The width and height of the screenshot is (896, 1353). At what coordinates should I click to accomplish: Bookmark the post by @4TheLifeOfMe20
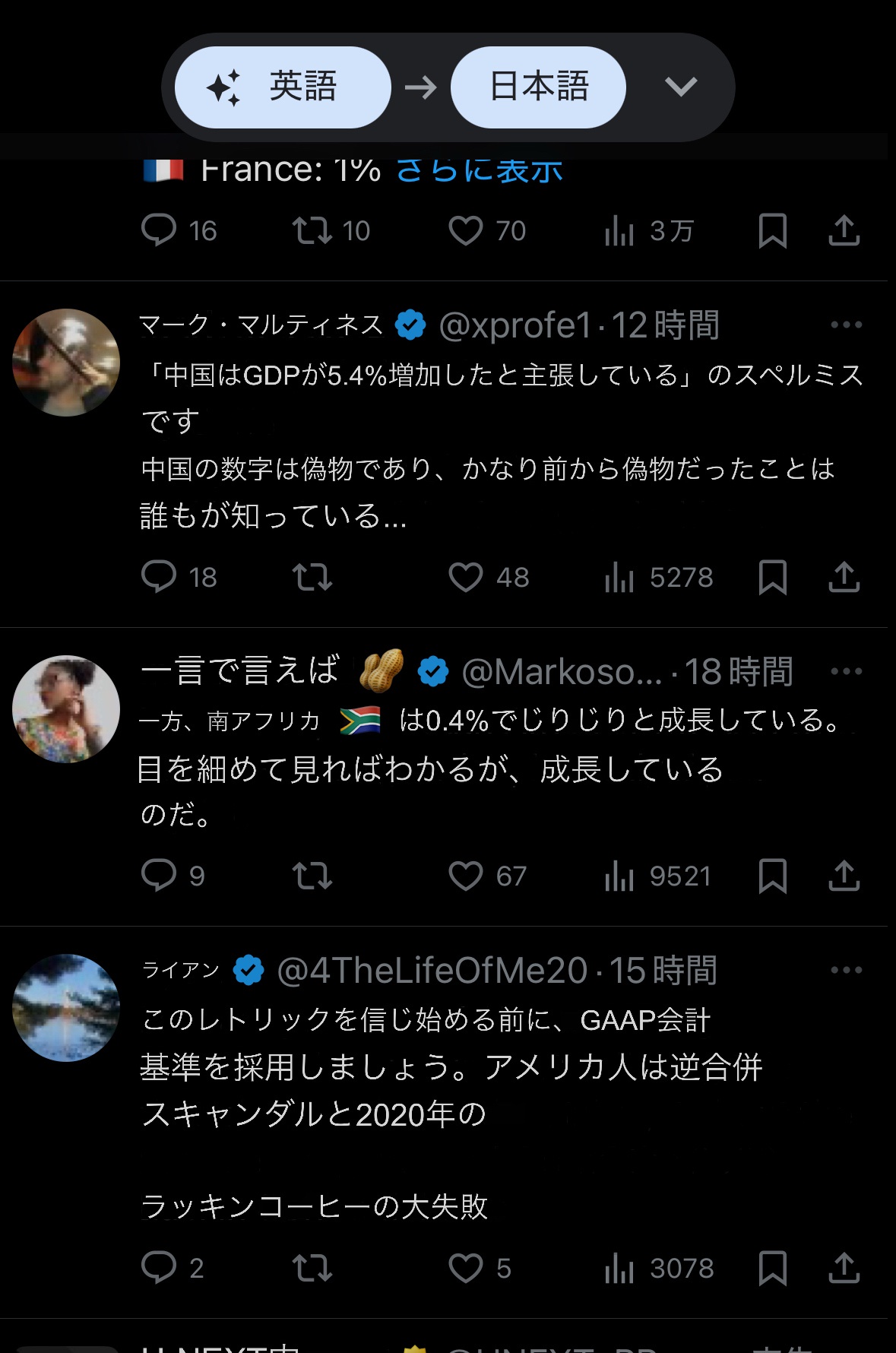pyautogui.click(x=772, y=1269)
